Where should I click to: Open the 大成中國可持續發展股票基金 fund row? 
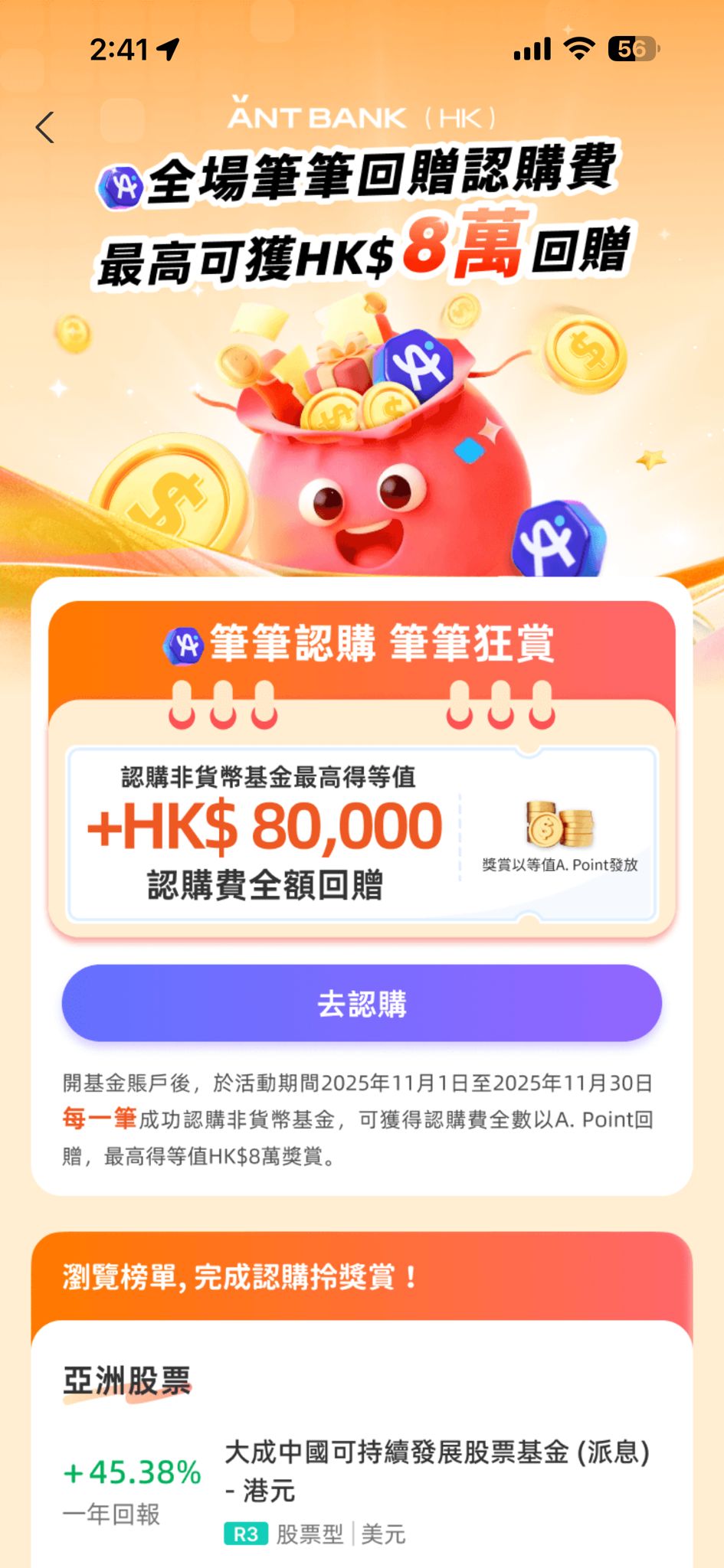[x=437, y=1470]
